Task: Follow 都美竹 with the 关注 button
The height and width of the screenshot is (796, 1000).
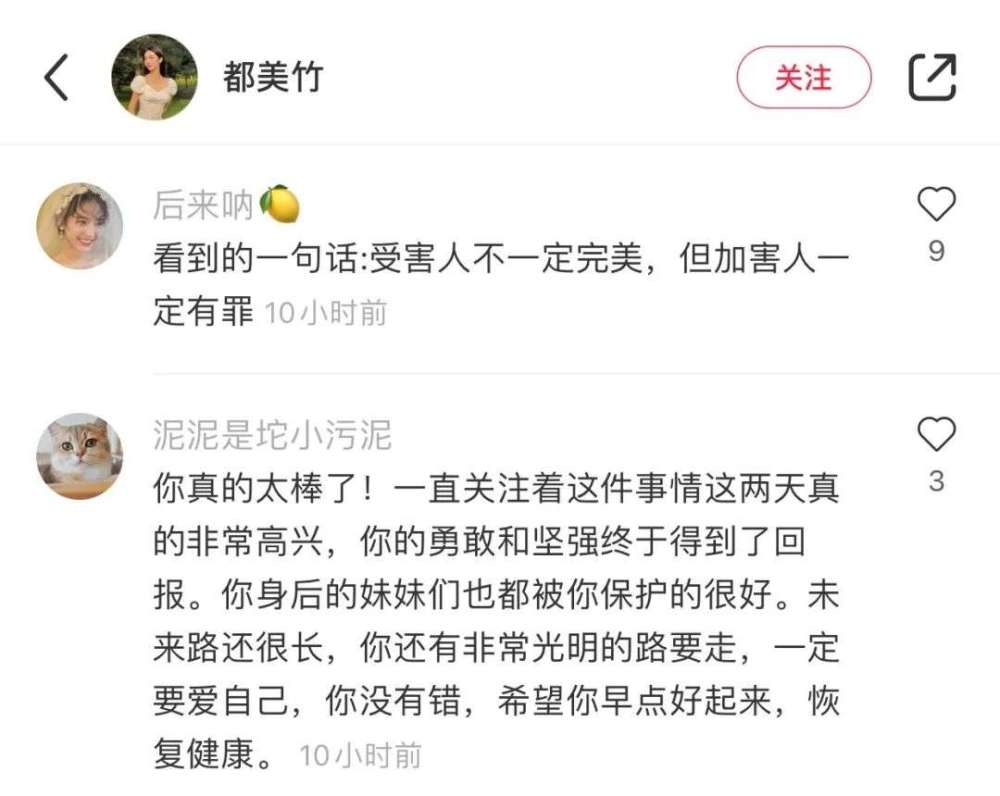Action: pos(803,78)
